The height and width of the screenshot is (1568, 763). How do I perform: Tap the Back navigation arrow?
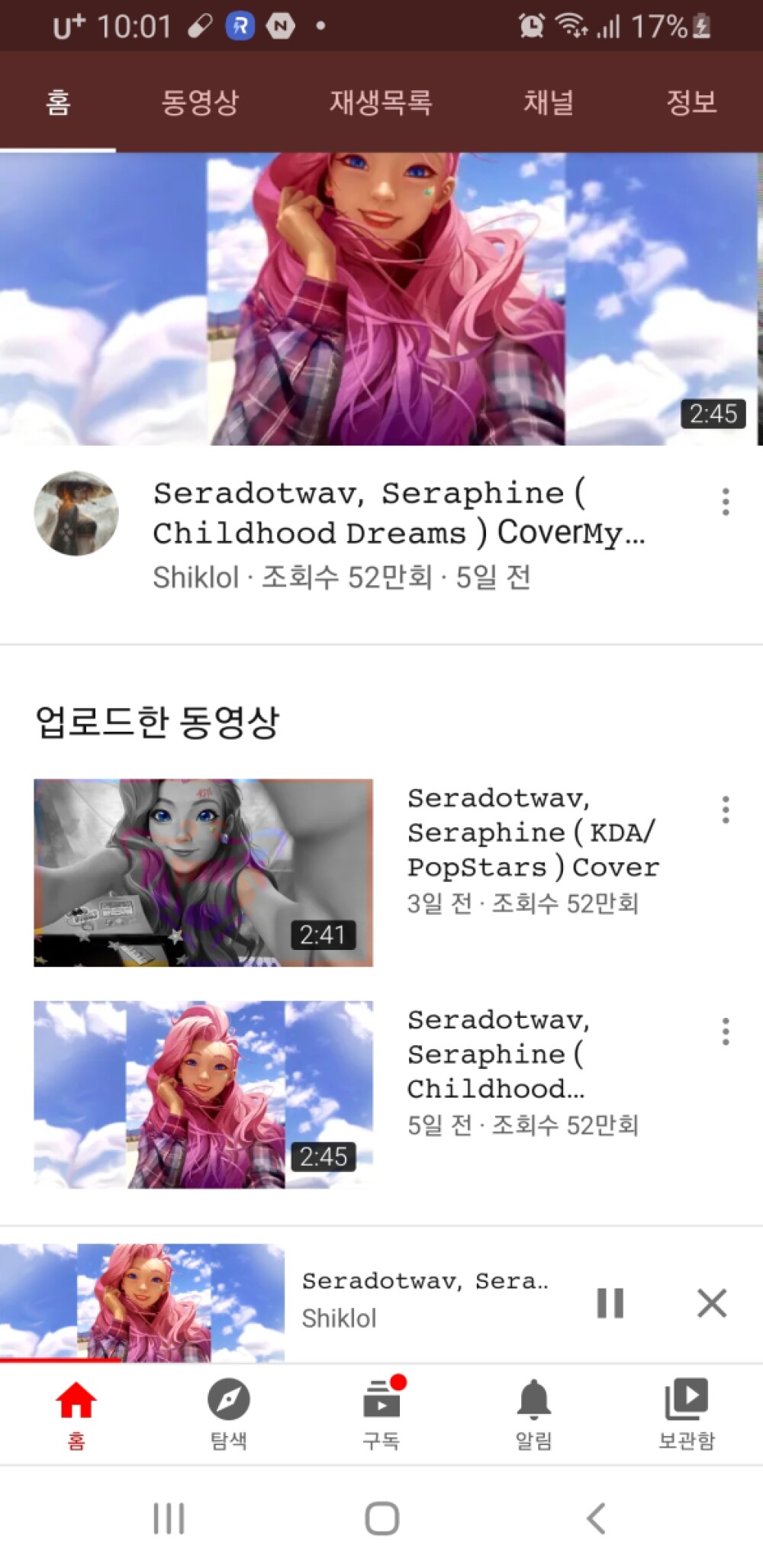(x=594, y=1517)
